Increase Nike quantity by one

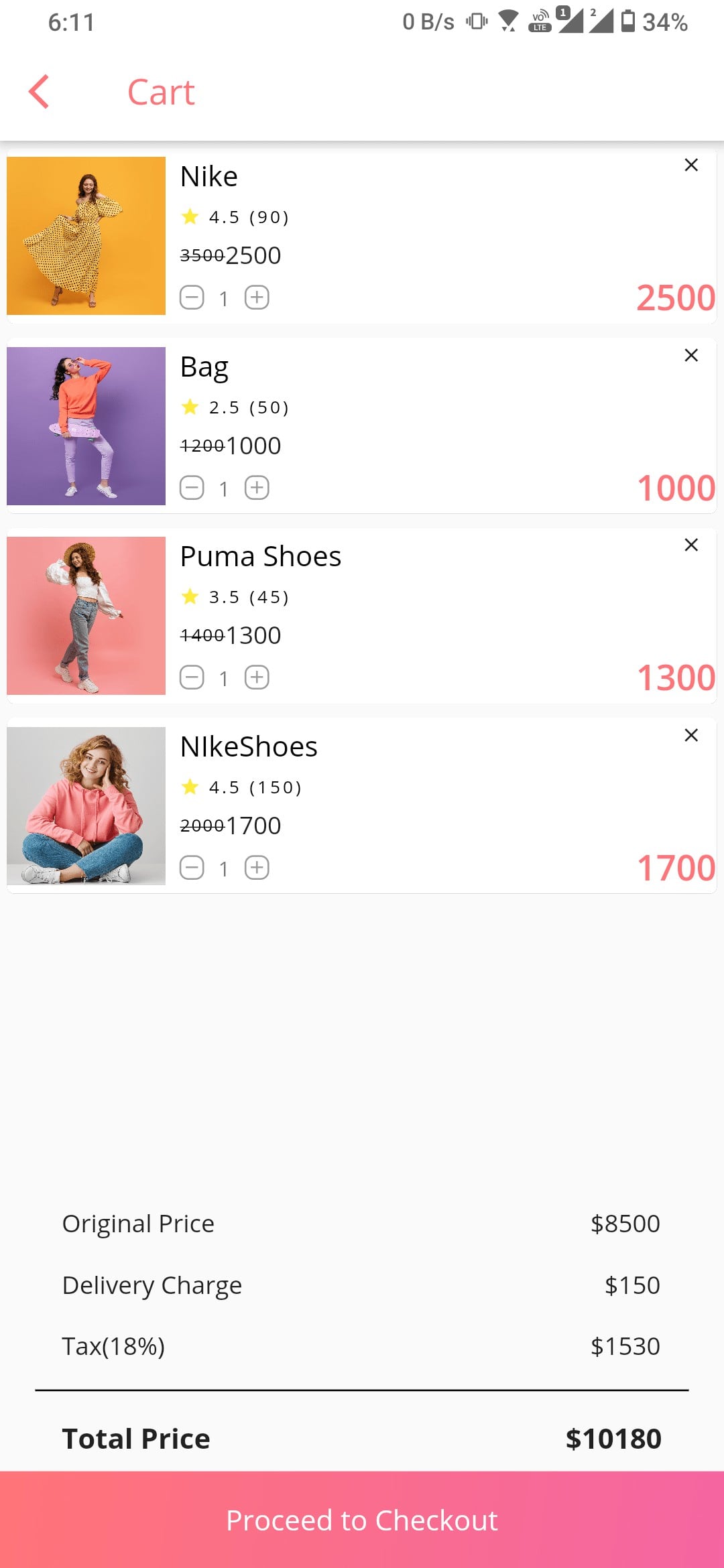[257, 298]
